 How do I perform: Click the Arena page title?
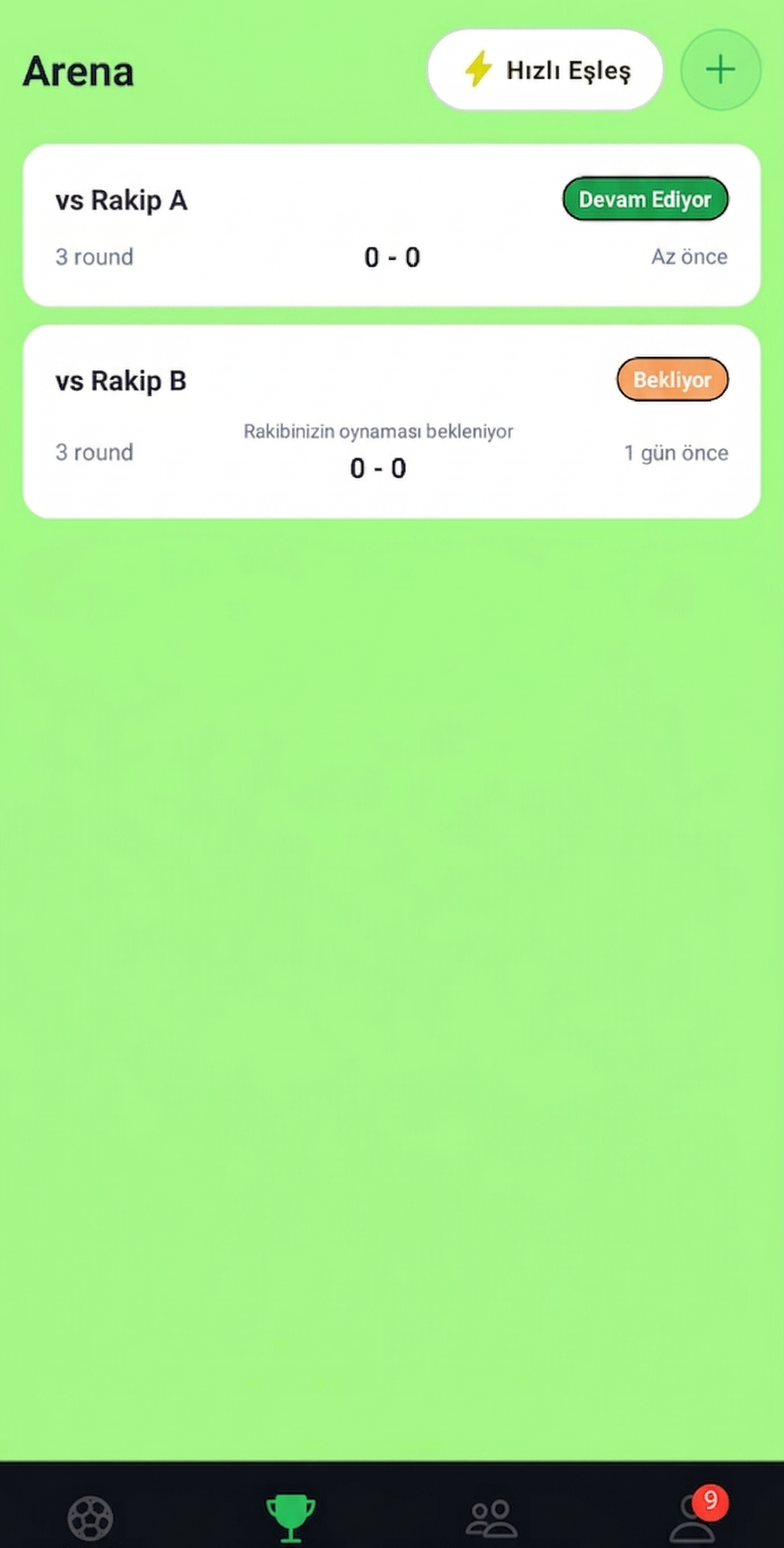click(x=78, y=71)
